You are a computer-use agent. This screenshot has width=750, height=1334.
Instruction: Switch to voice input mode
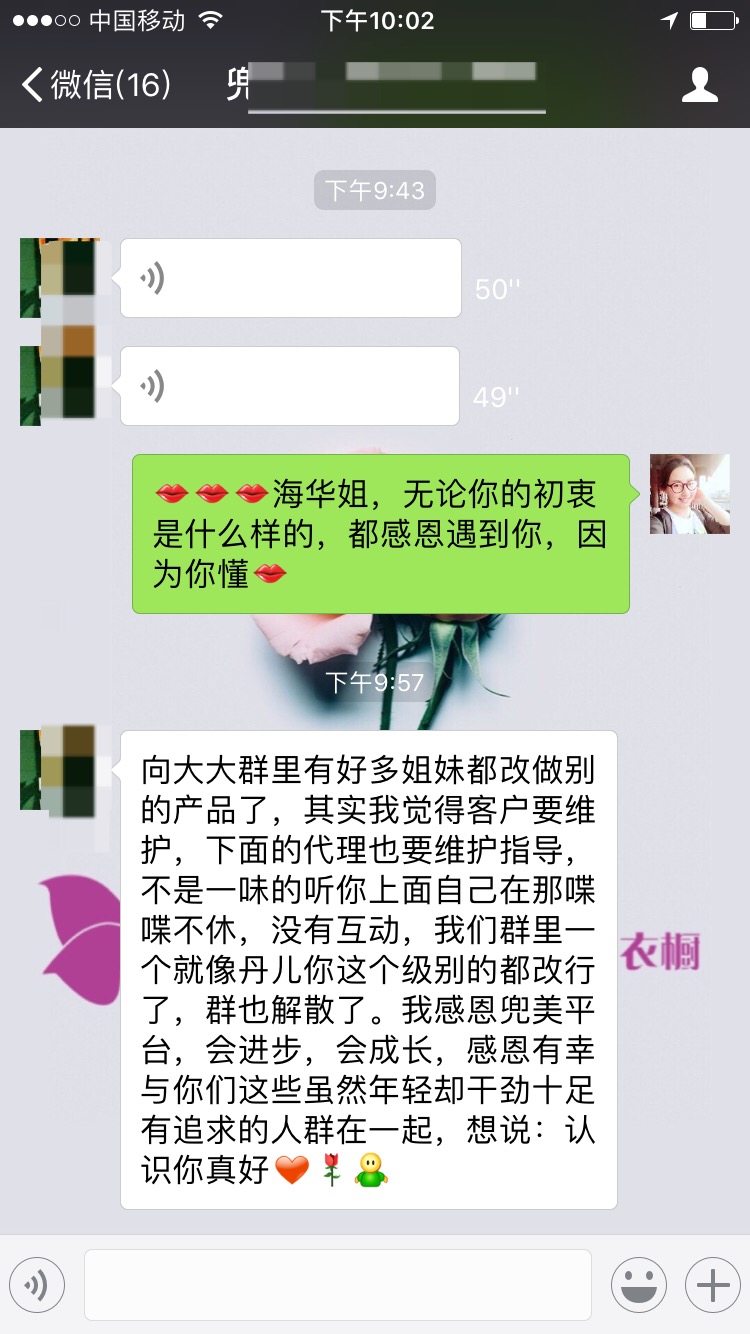click(37, 1285)
